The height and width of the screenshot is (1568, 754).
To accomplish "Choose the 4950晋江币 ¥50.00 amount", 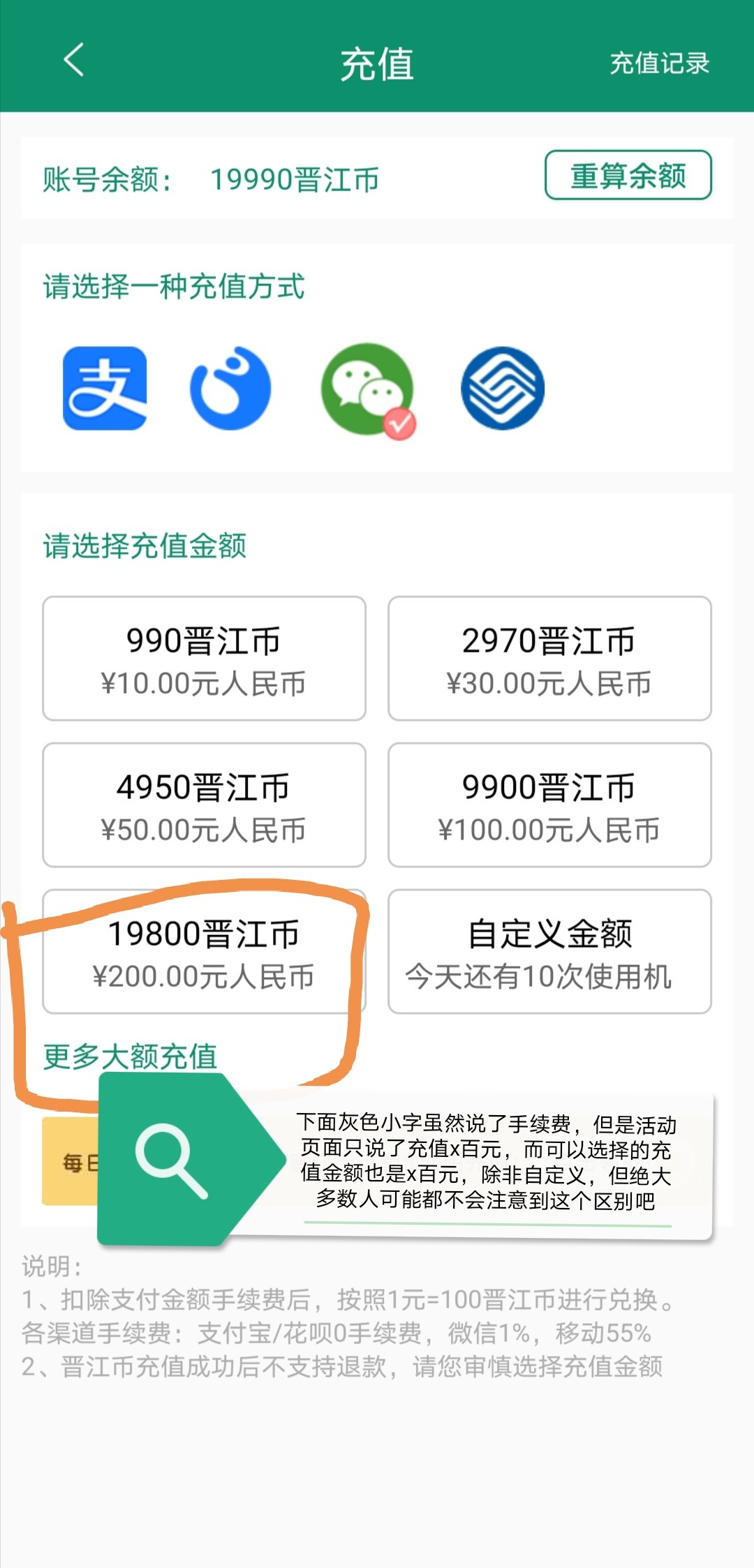I will pyautogui.click(x=204, y=805).
